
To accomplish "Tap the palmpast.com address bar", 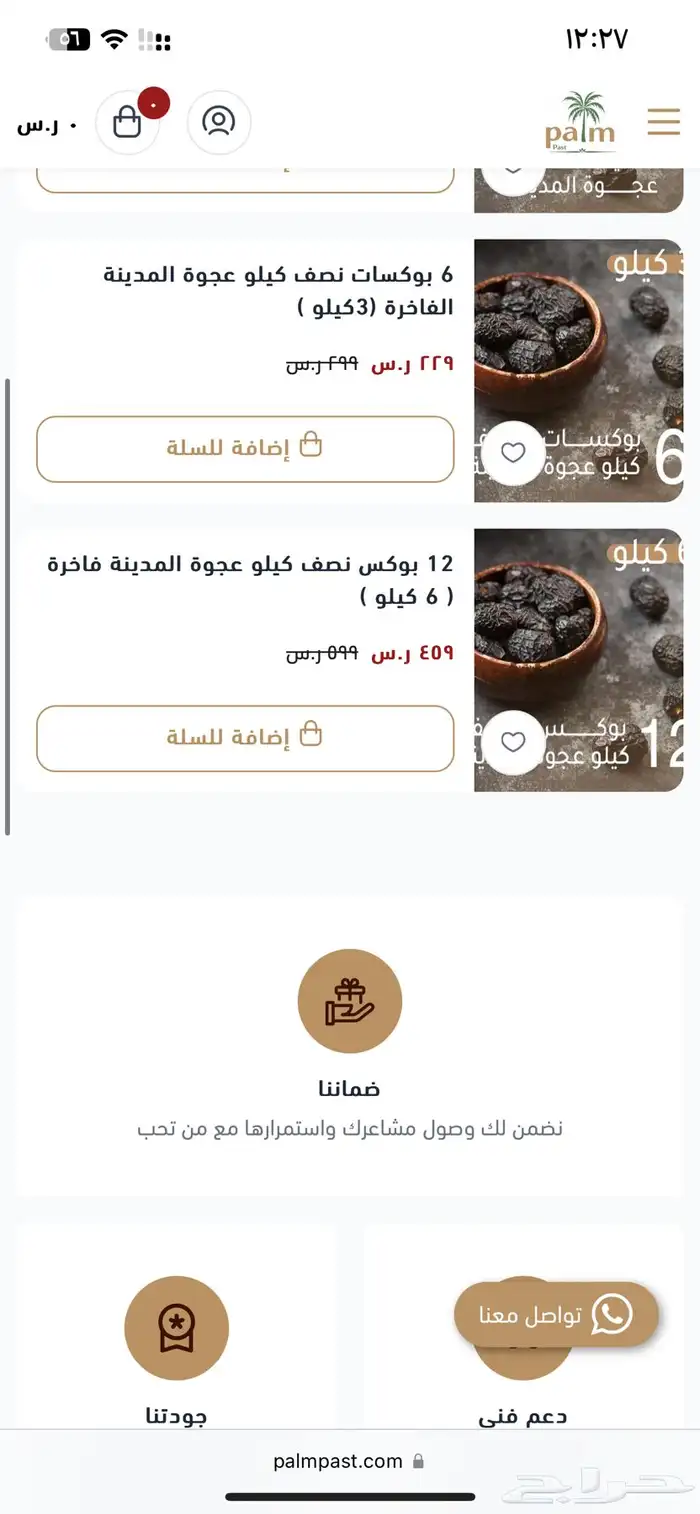I will click(x=348, y=1461).
